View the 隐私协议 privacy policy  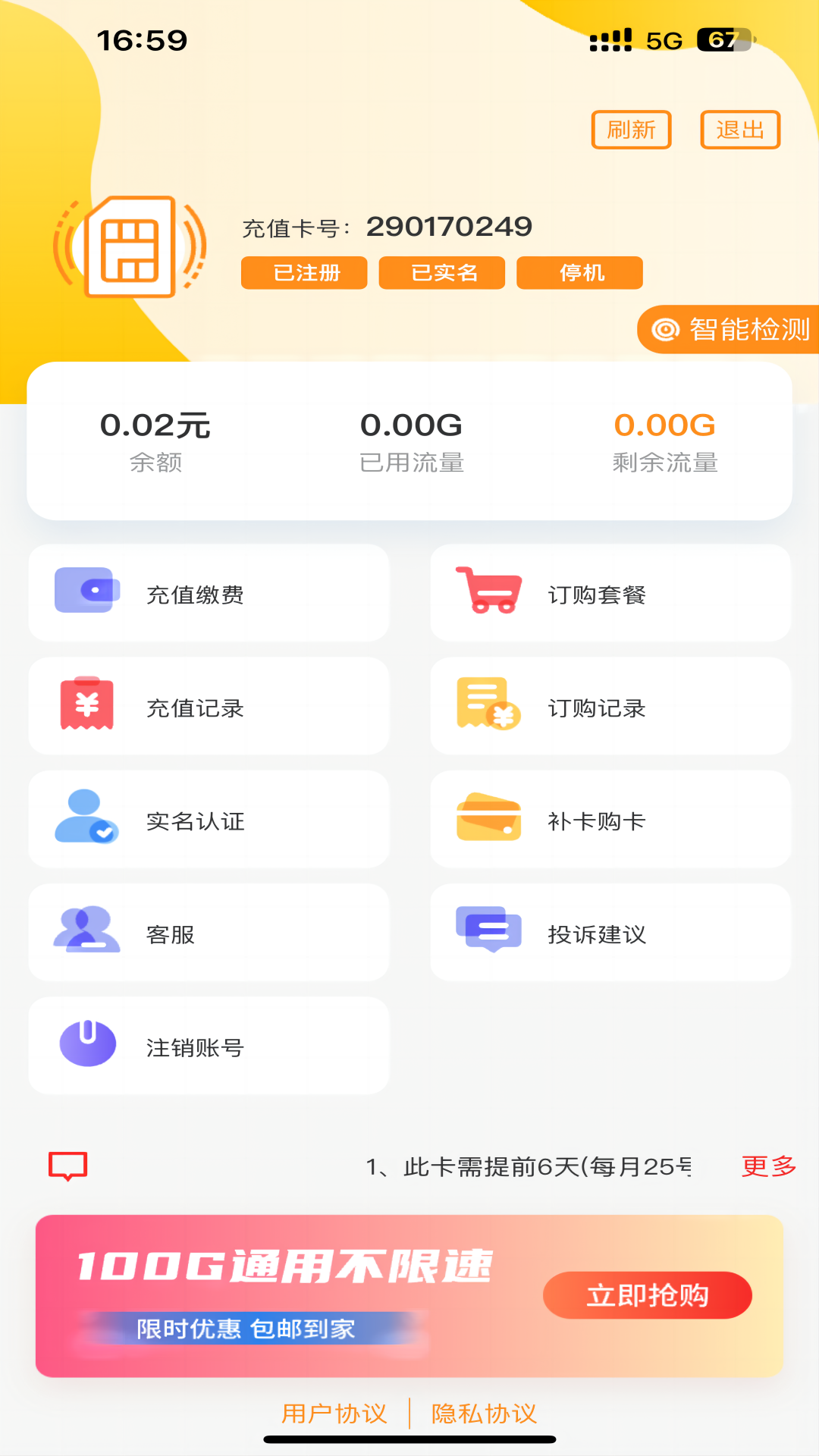point(485,1414)
